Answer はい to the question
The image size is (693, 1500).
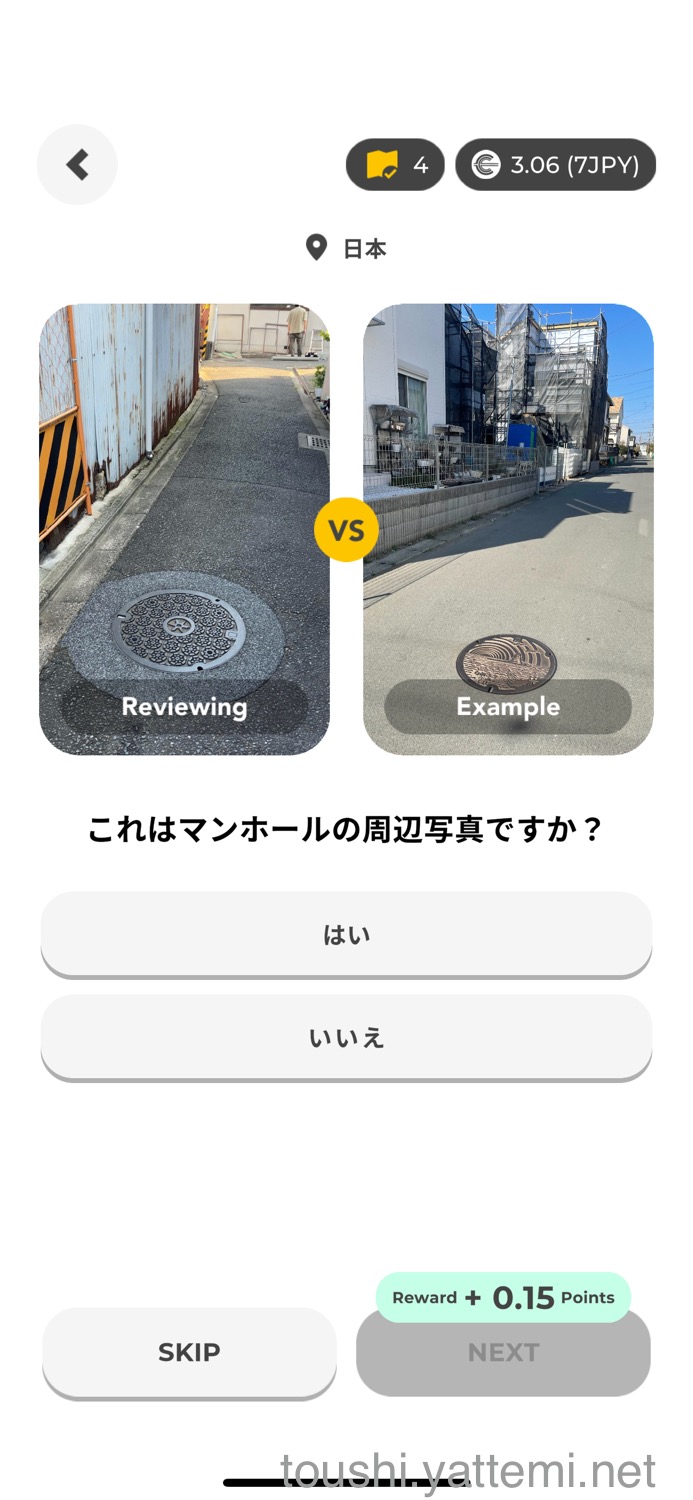click(346, 934)
